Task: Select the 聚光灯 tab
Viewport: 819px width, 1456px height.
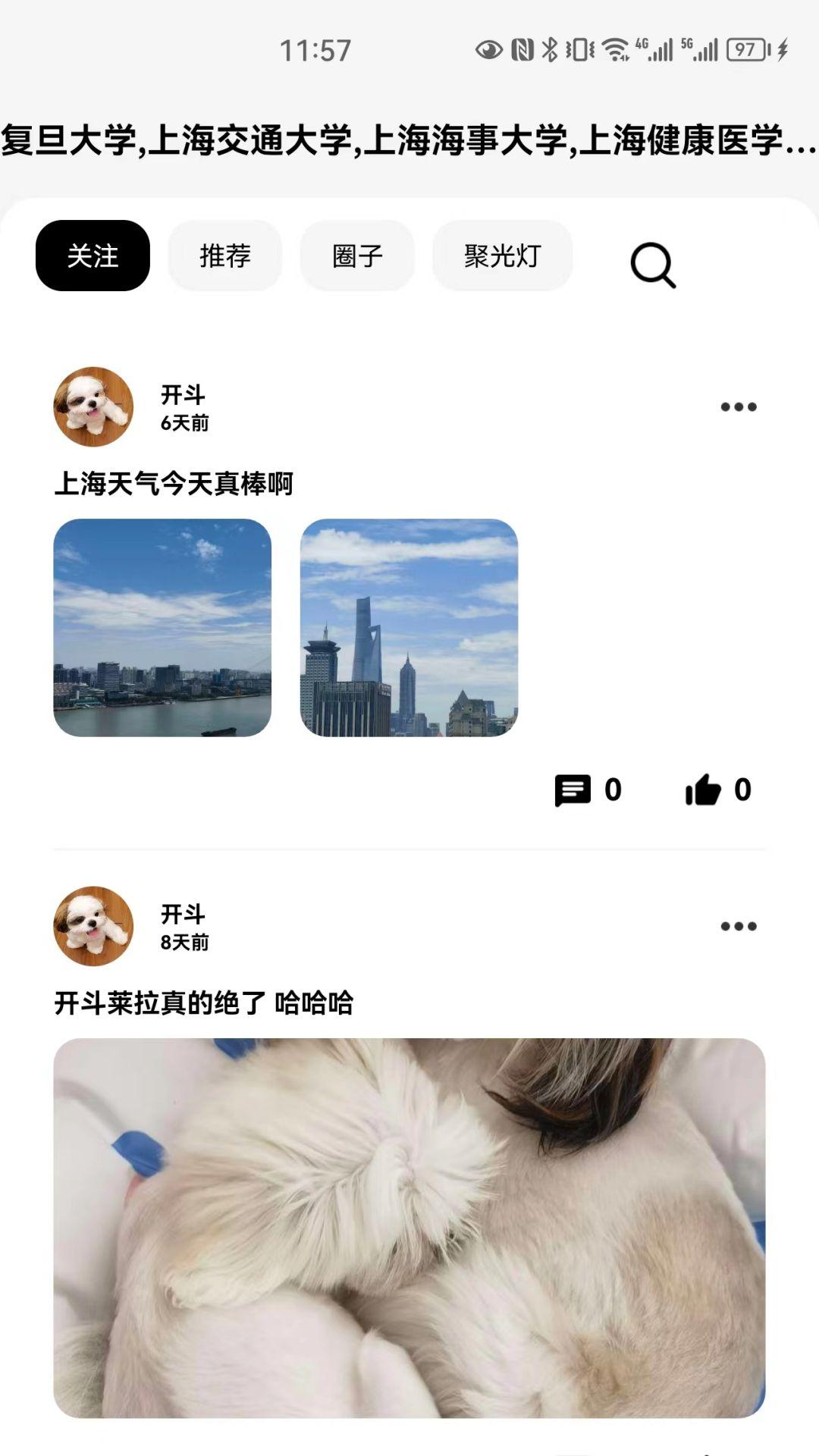Action: click(502, 256)
